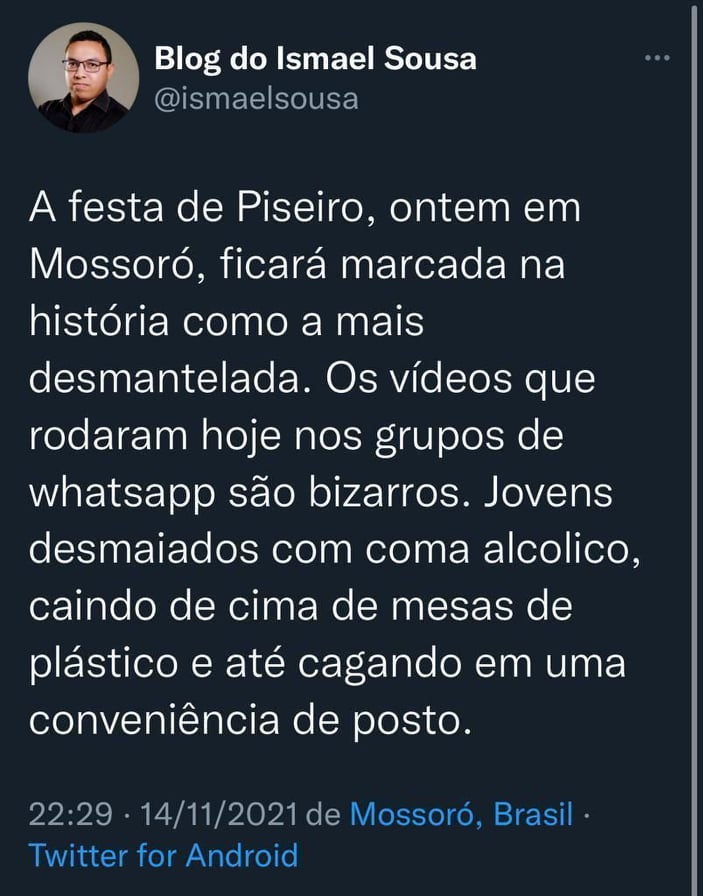Tap the Mossoró, Brasil location link

pyautogui.click(x=461, y=815)
